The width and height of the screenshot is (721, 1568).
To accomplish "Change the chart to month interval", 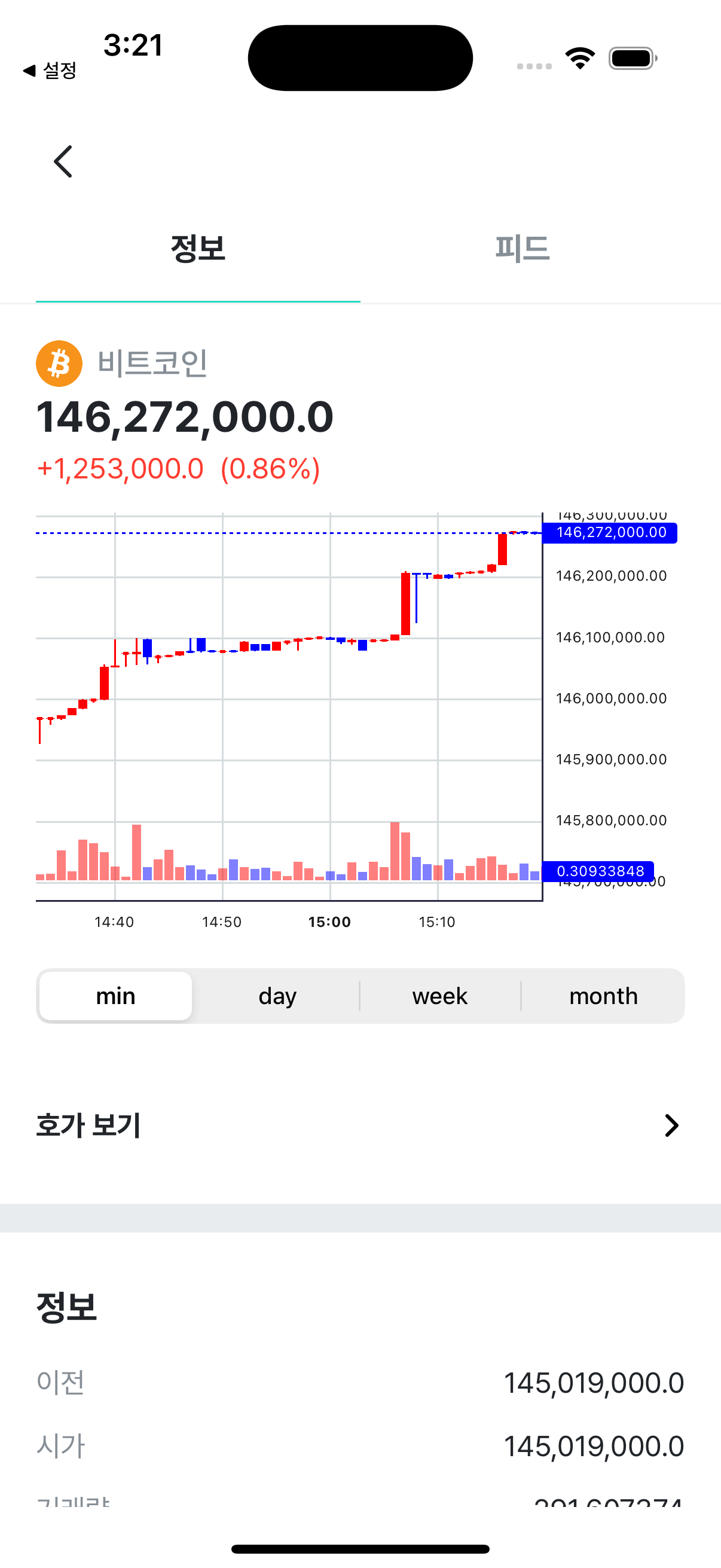I will [603, 996].
